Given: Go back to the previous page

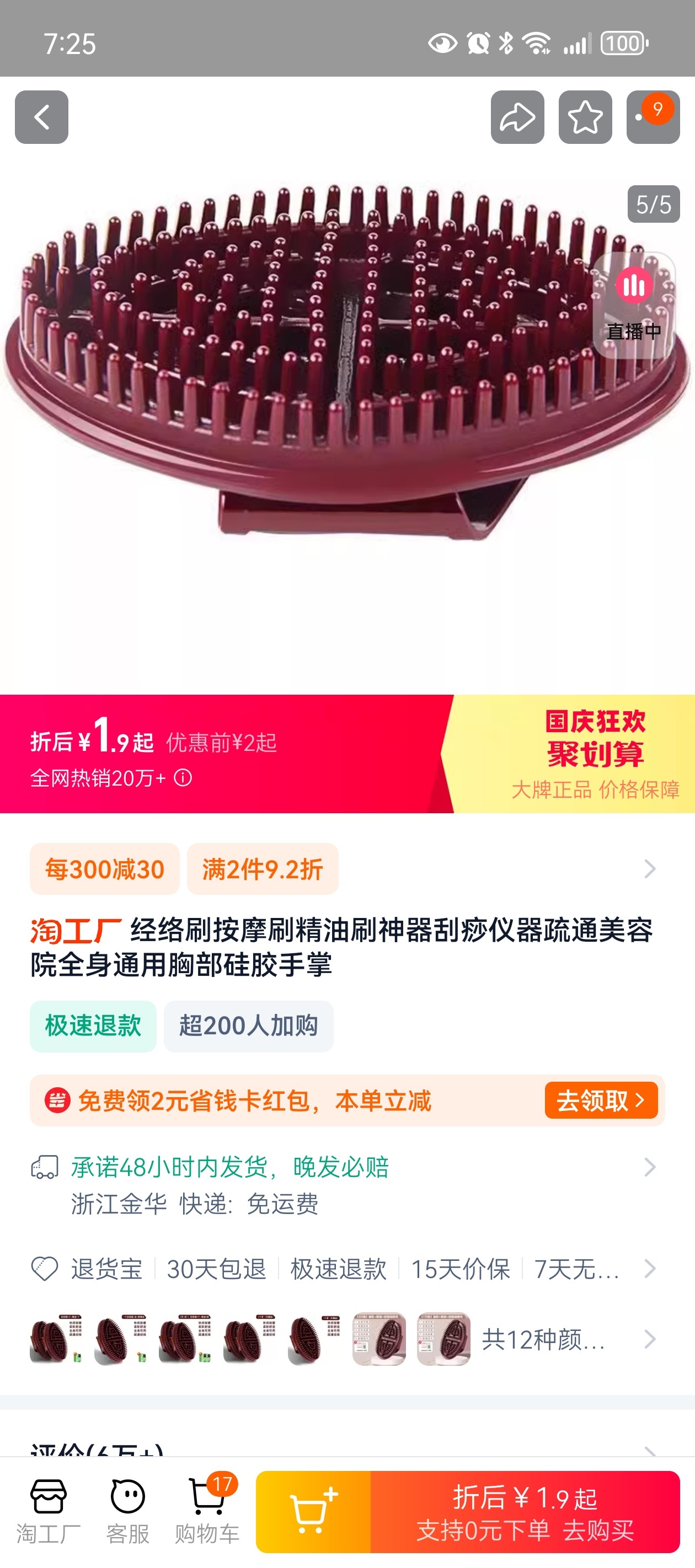Looking at the screenshot, I should [41, 117].
